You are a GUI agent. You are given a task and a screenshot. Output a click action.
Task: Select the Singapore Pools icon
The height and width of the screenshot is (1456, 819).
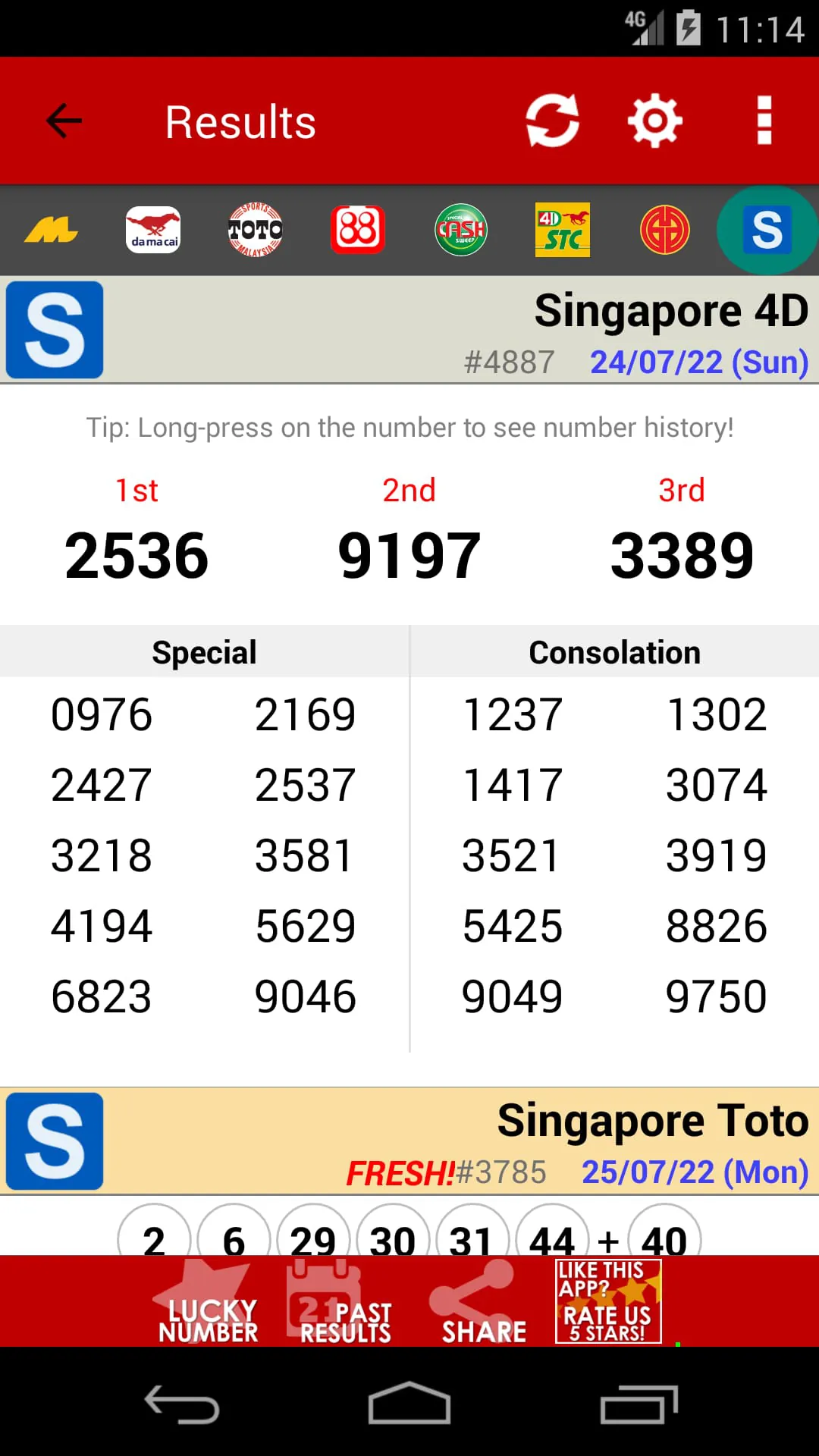click(x=767, y=230)
